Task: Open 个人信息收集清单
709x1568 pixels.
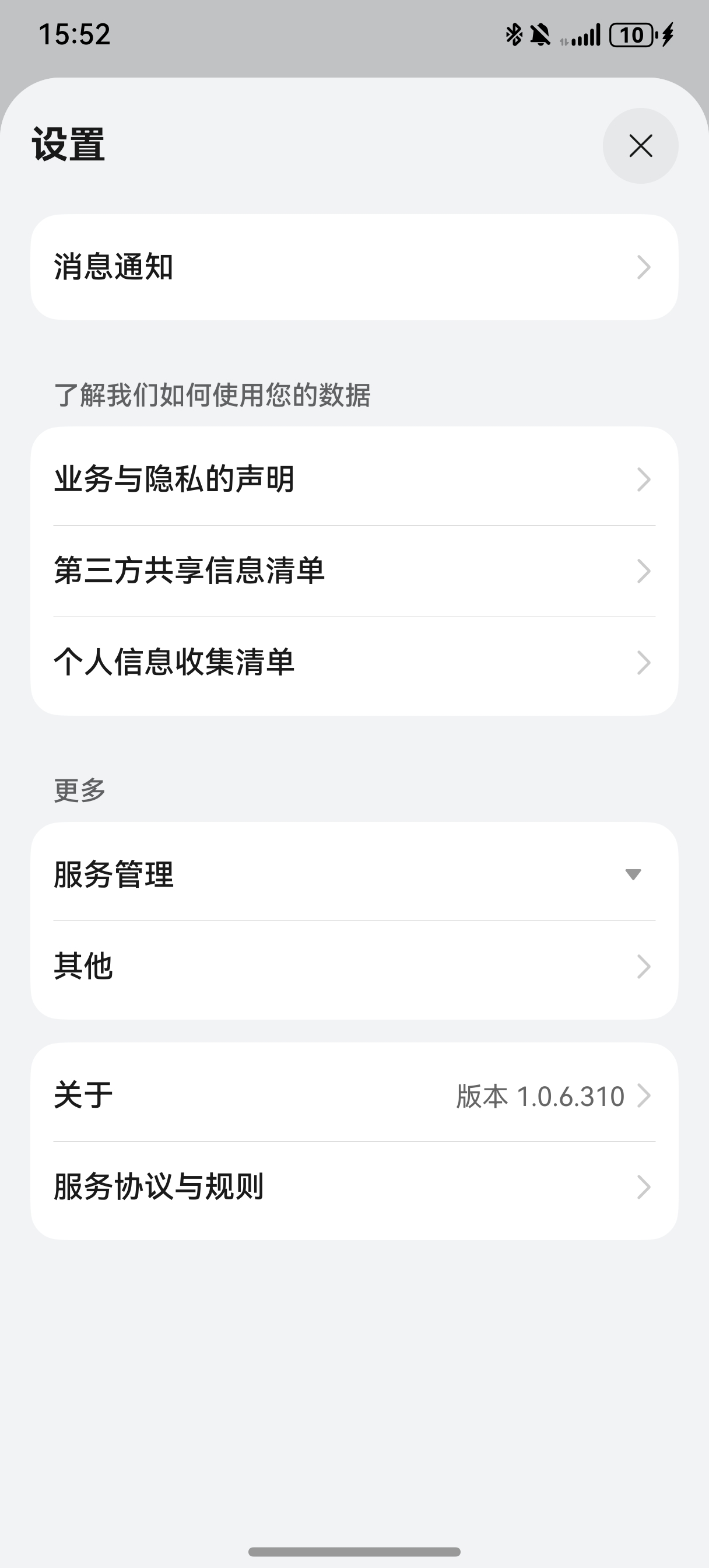Action: tap(354, 662)
